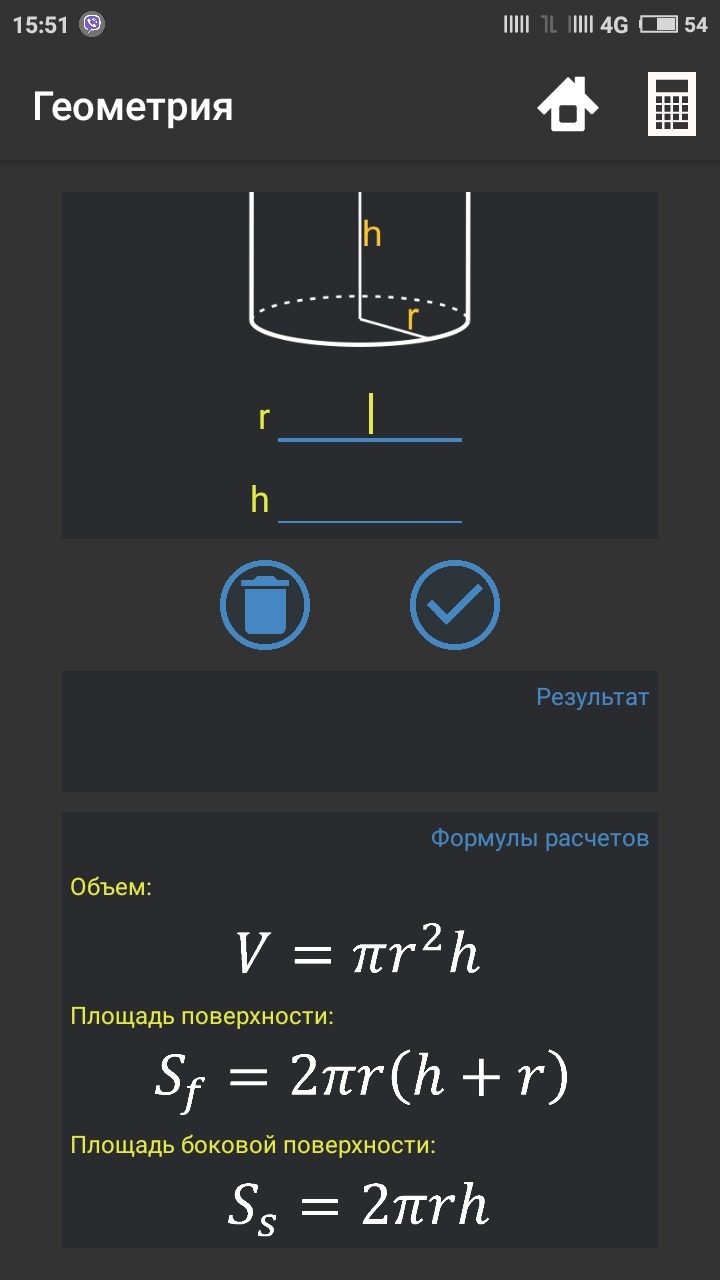Go to the home screen icon
720x1280 pixels.
click(568, 104)
